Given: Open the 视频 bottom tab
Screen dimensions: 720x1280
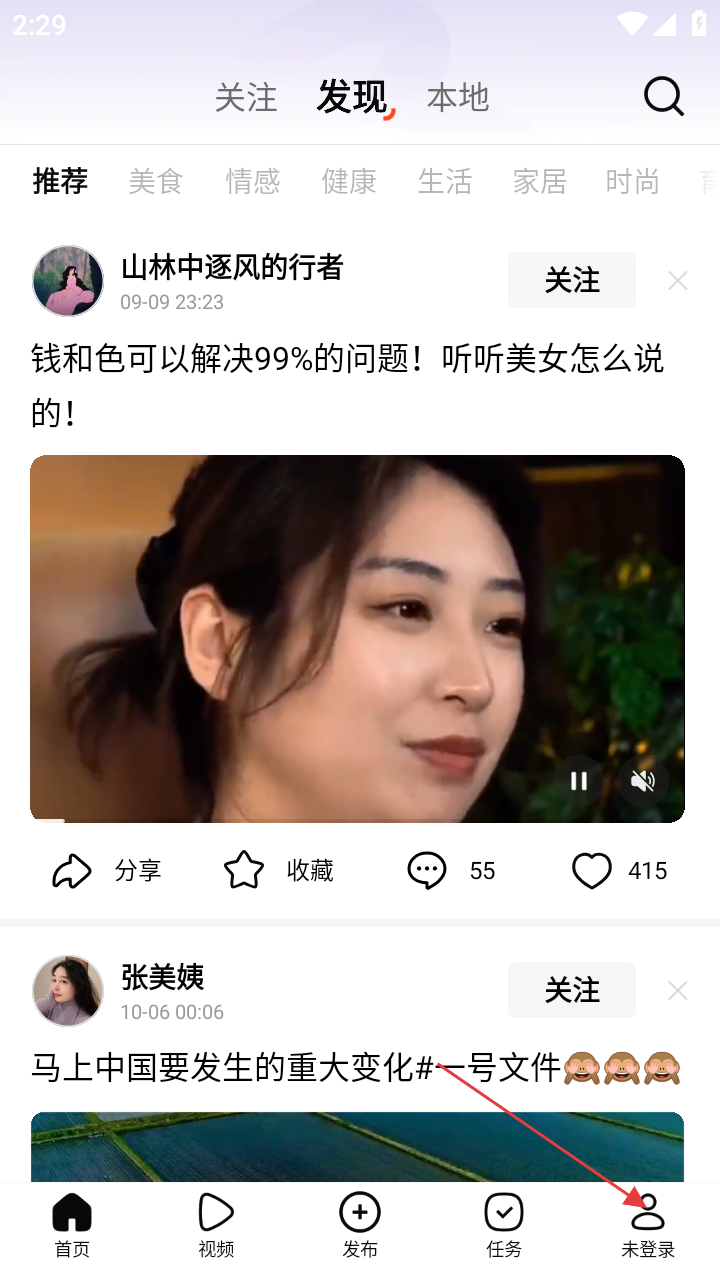Looking at the screenshot, I should tap(216, 1226).
